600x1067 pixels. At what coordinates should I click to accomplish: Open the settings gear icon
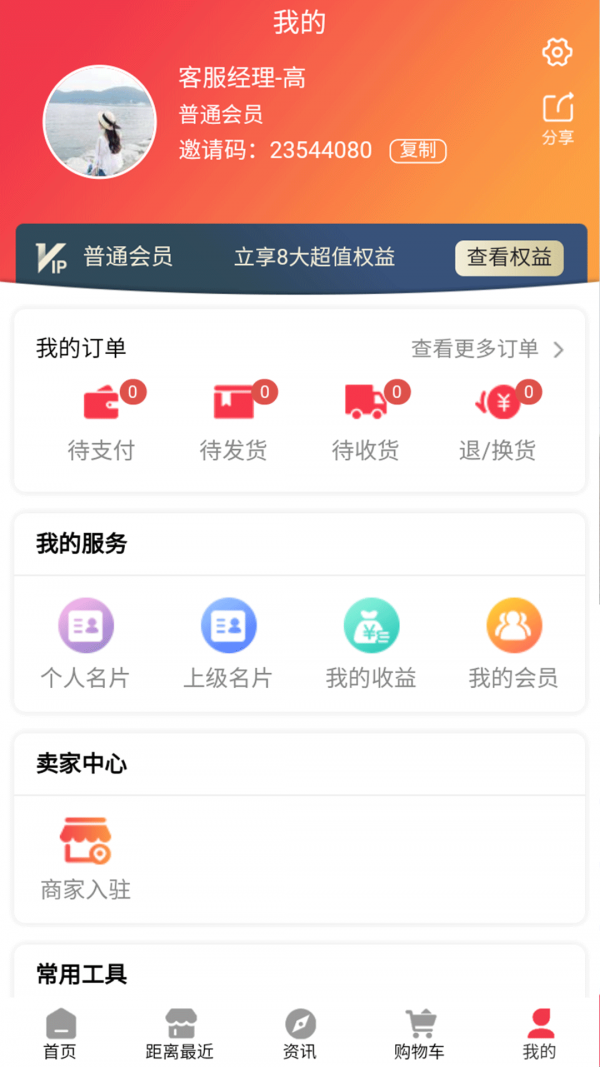coord(557,52)
